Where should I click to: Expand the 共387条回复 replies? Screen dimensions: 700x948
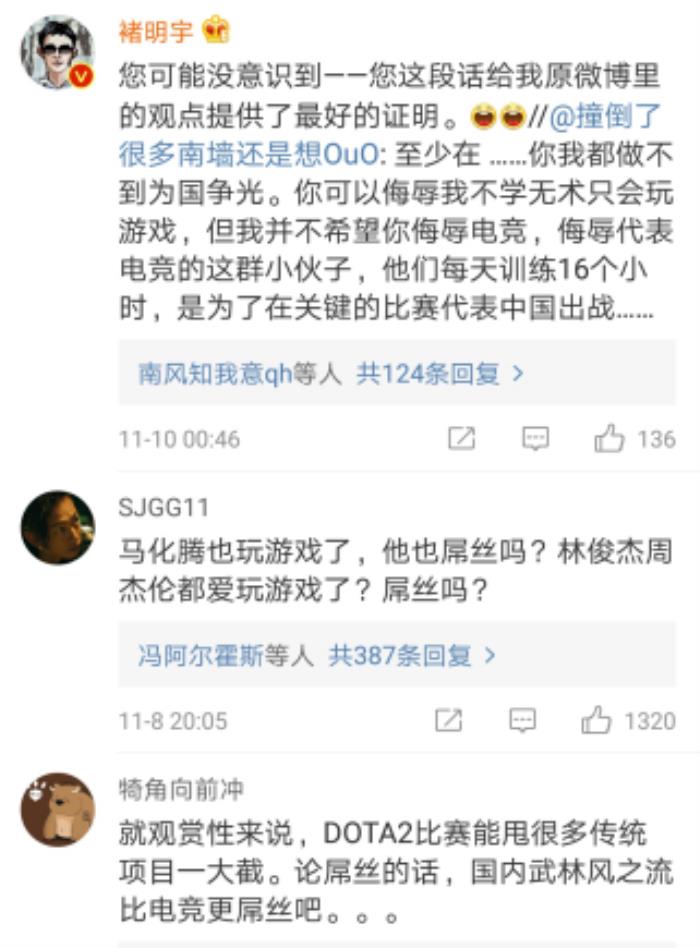click(x=414, y=656)
